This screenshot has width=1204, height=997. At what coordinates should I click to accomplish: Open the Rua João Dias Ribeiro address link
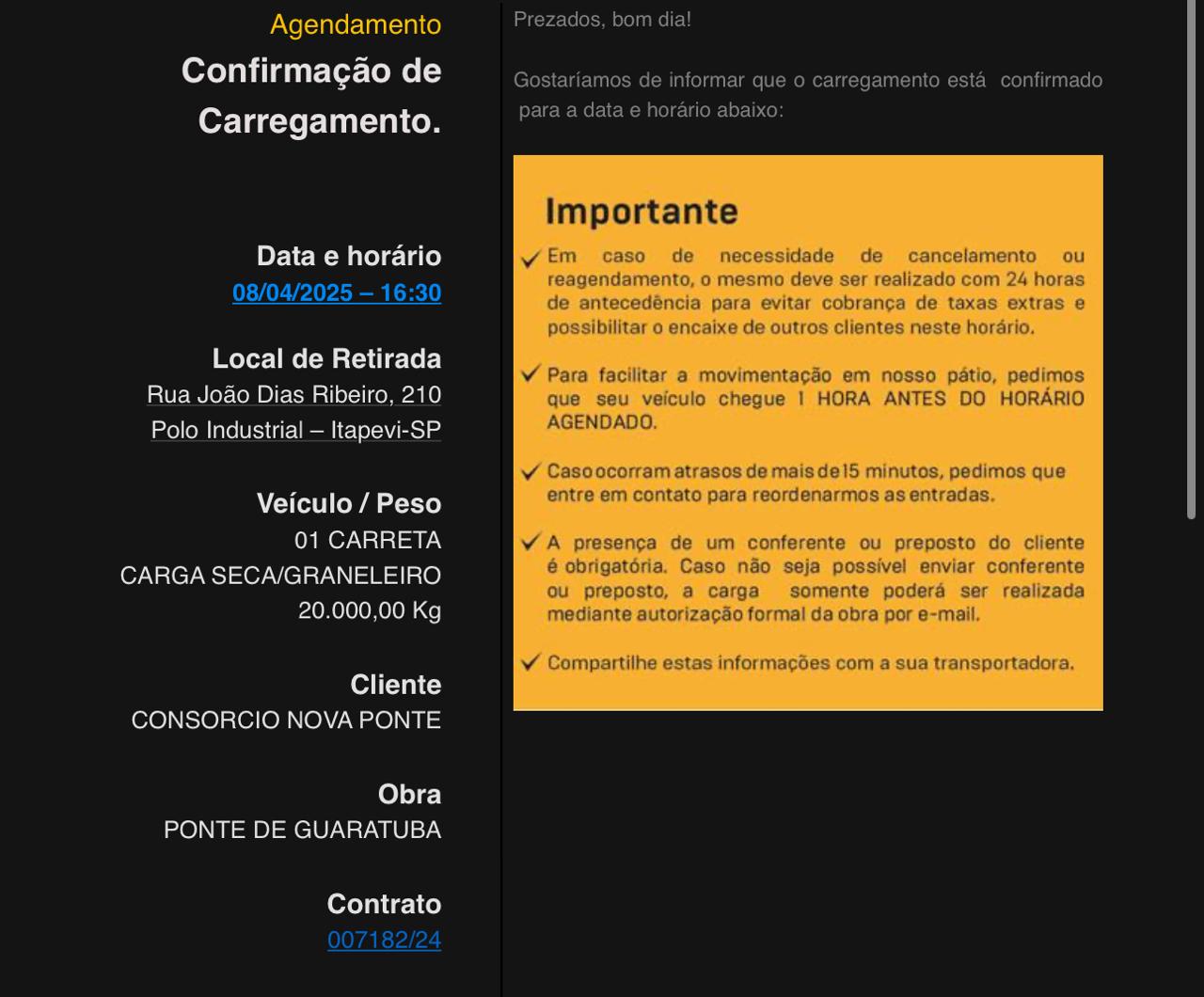click(293, 395)
